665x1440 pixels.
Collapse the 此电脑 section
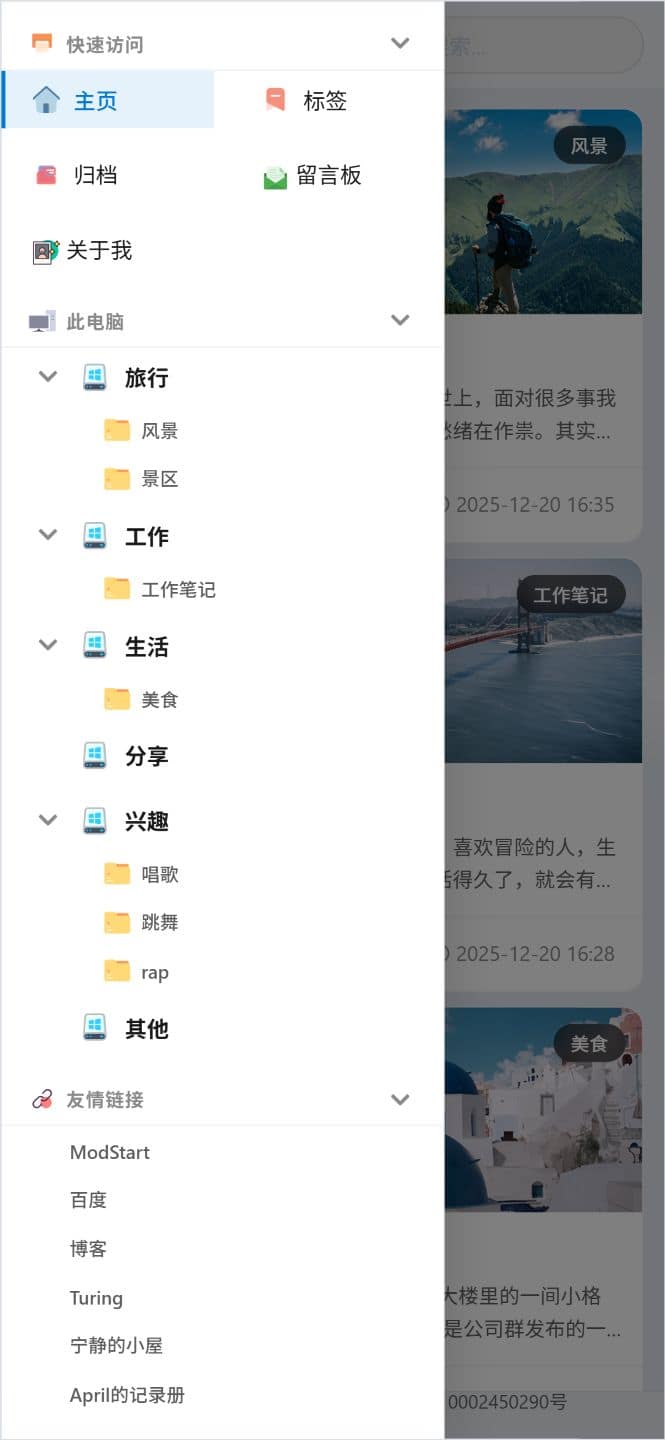click(400, 320)
